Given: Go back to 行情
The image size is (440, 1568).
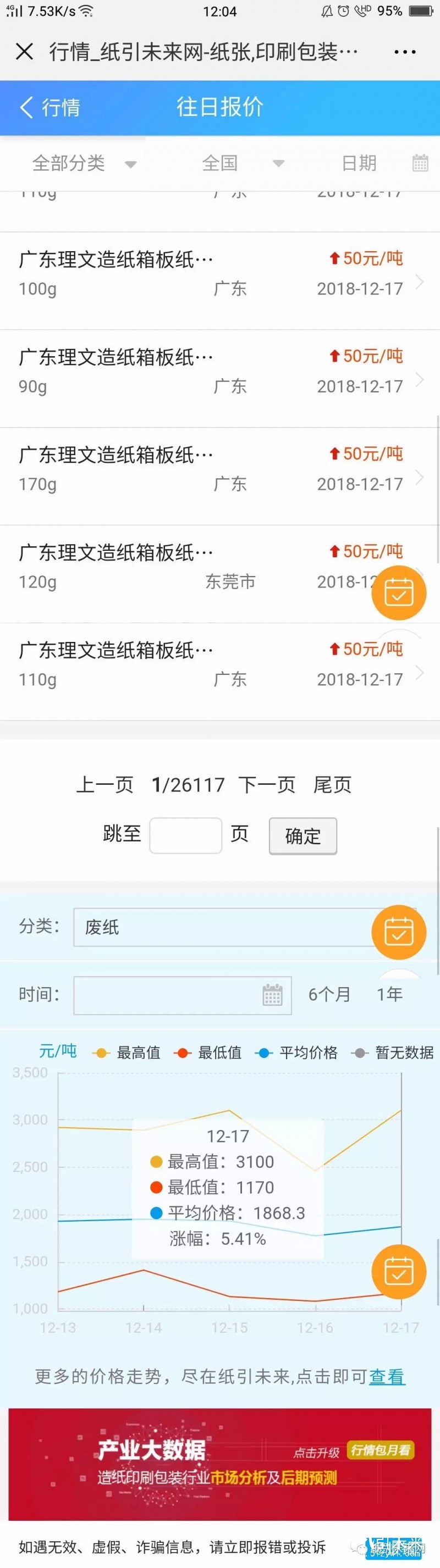Looking at the screenshot, I should [x=50, y=108].
